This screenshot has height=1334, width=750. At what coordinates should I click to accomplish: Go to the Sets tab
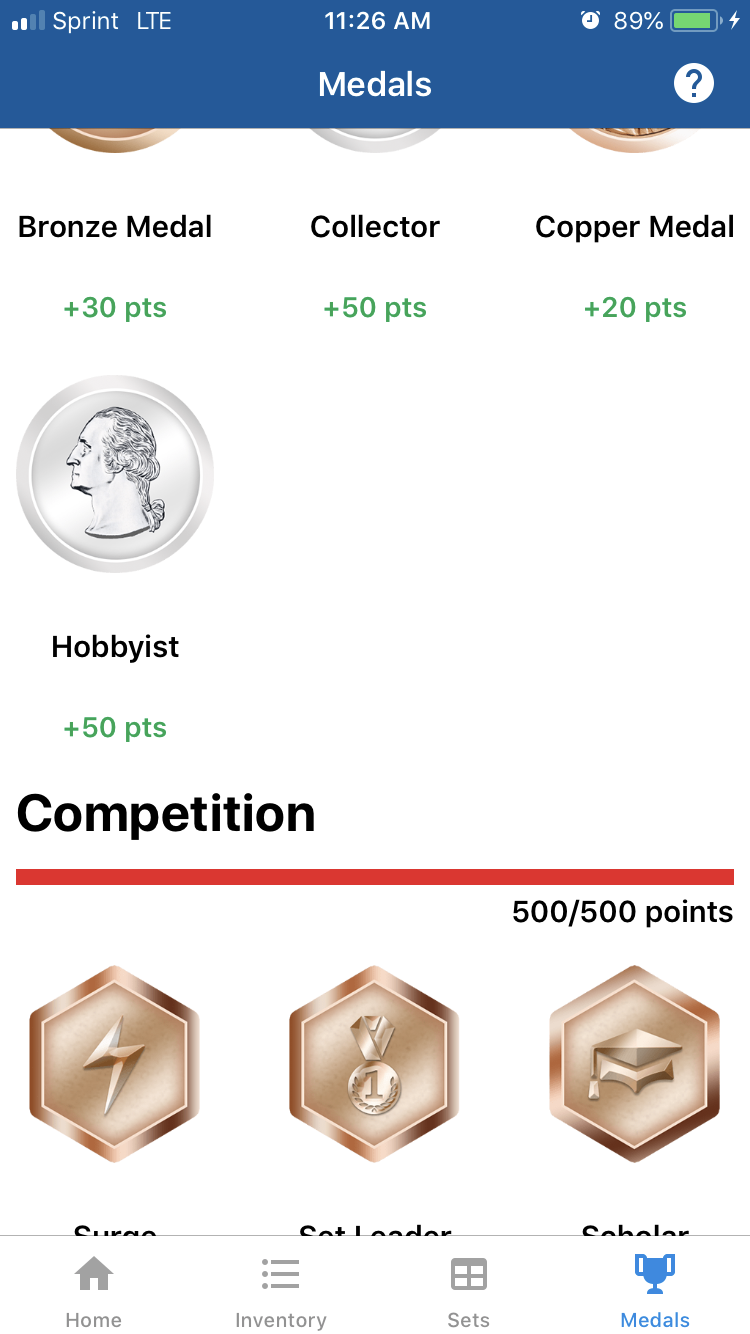coord(468,1290)
